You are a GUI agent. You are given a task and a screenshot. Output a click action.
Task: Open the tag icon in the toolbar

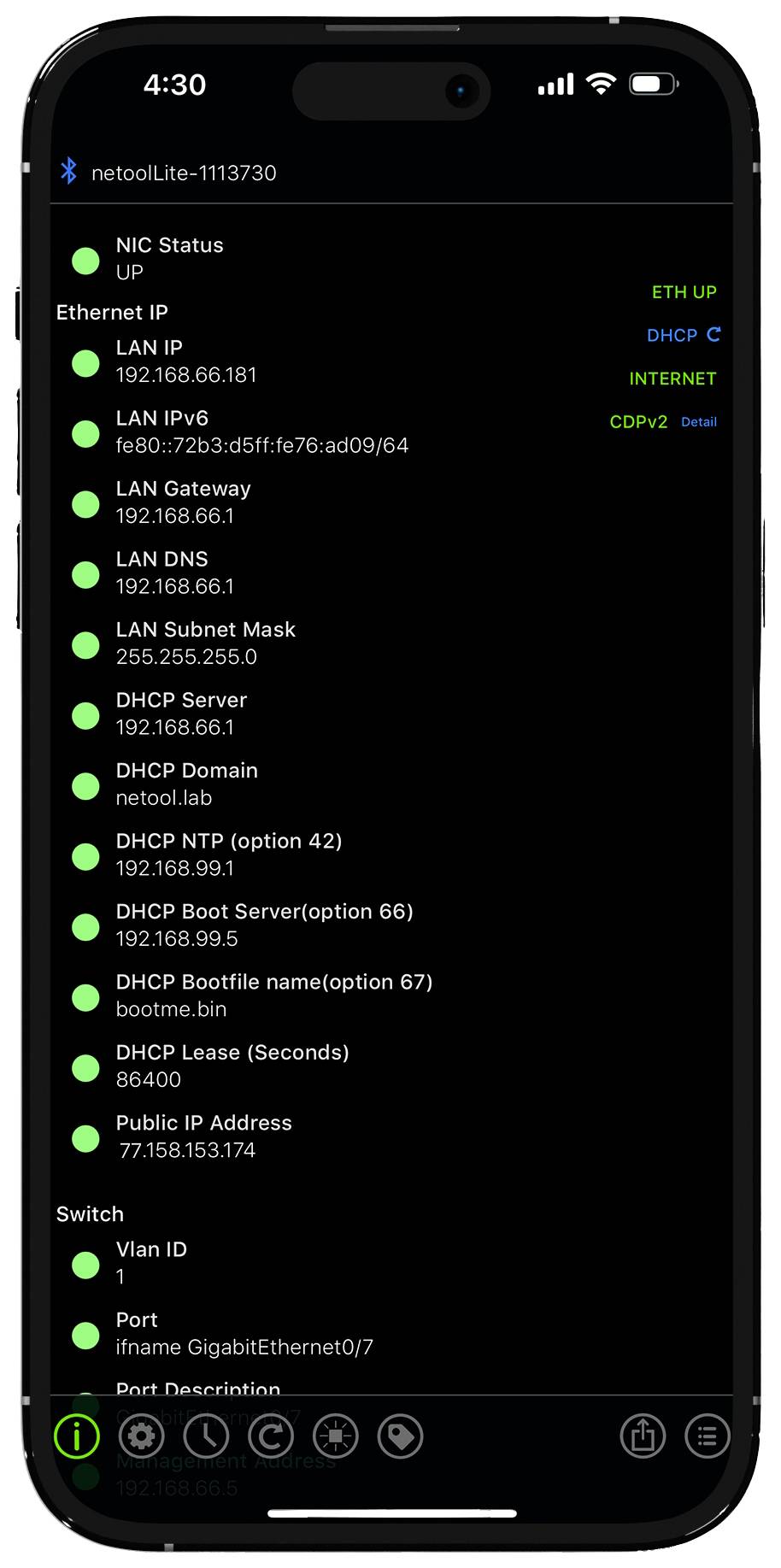[x=400, y=1436]
